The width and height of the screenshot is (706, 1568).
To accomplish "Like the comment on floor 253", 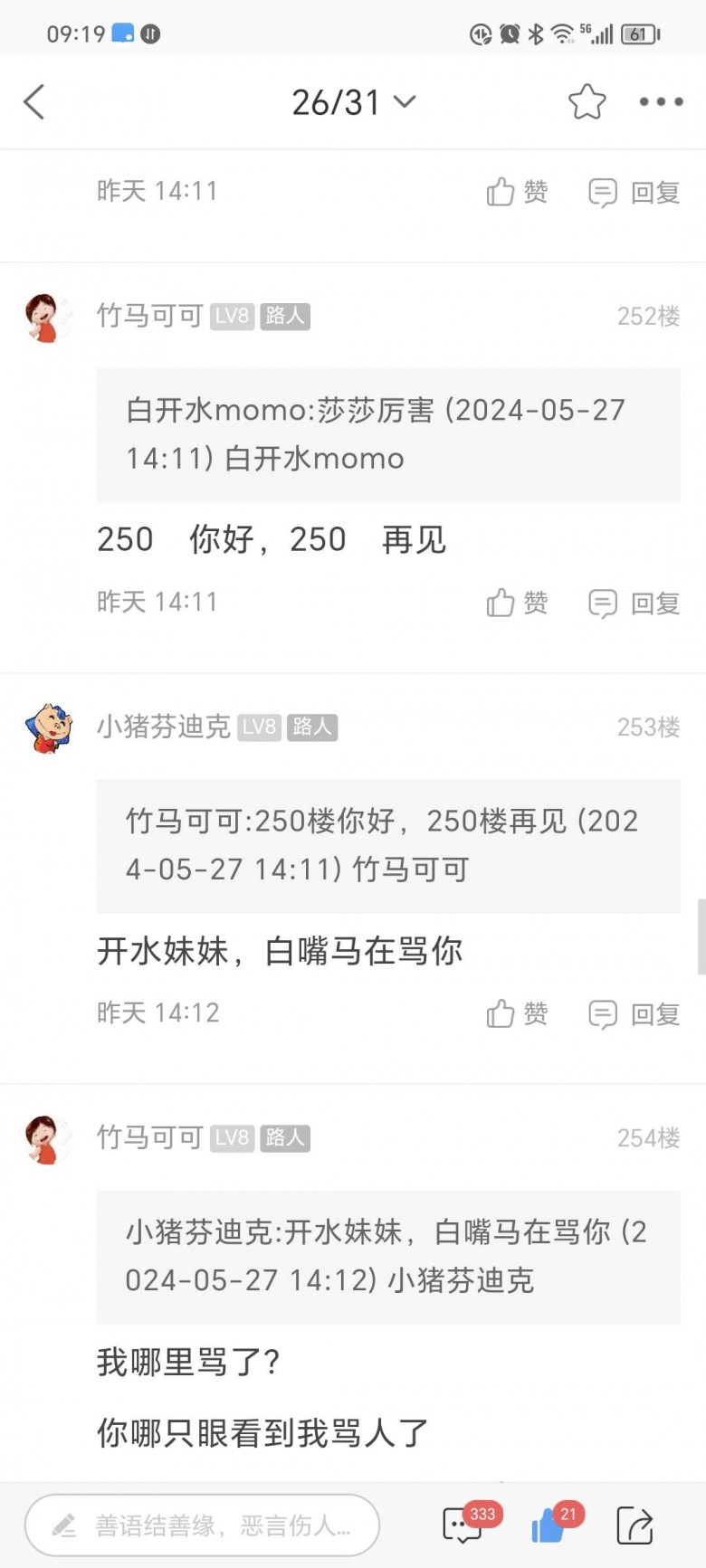I will tap(517, 1013).
